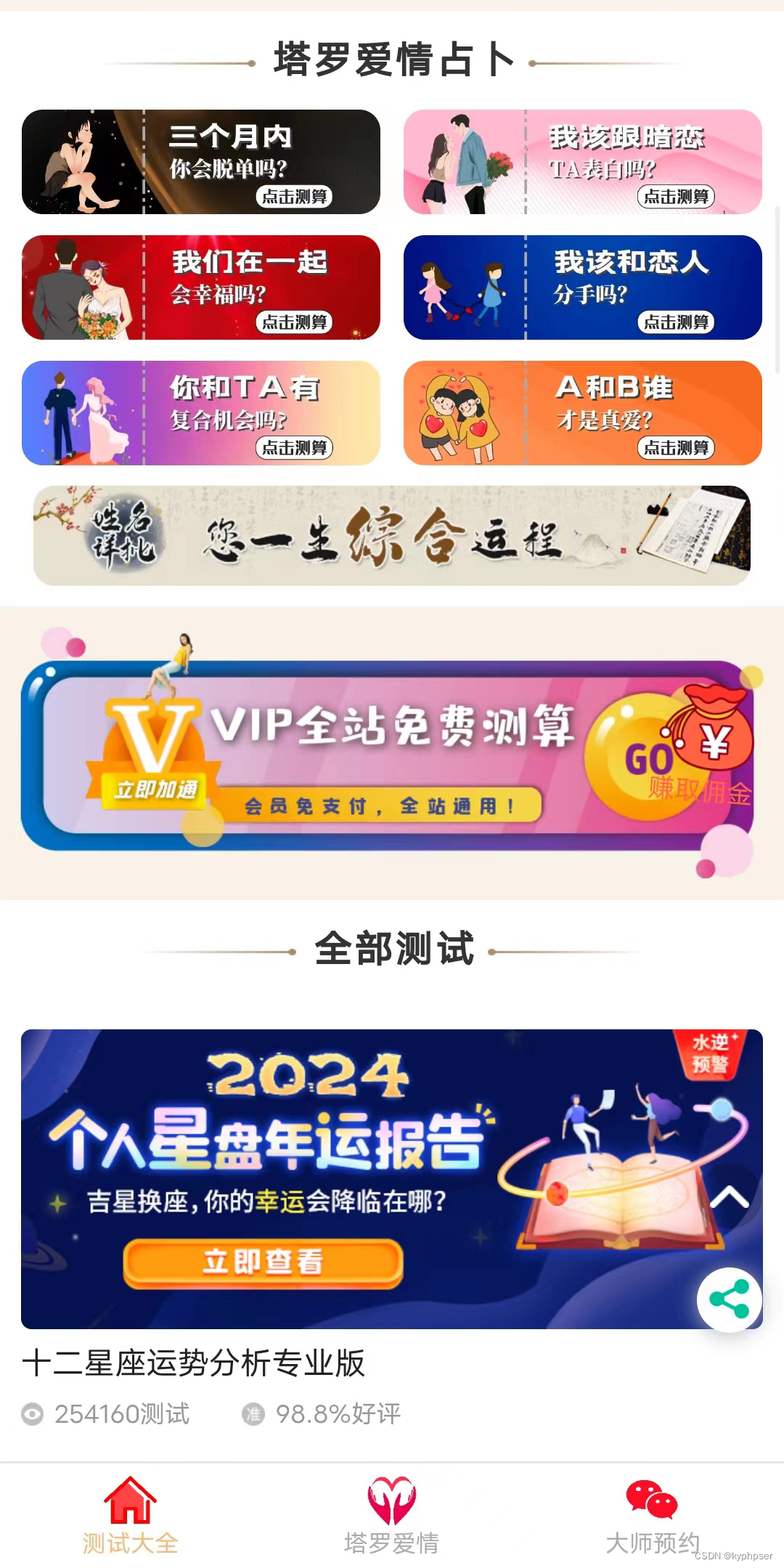Open the 您一生综合运程 name analysis banner
The width and height of the screenshot is (784, 1568).
coord(392,536)
